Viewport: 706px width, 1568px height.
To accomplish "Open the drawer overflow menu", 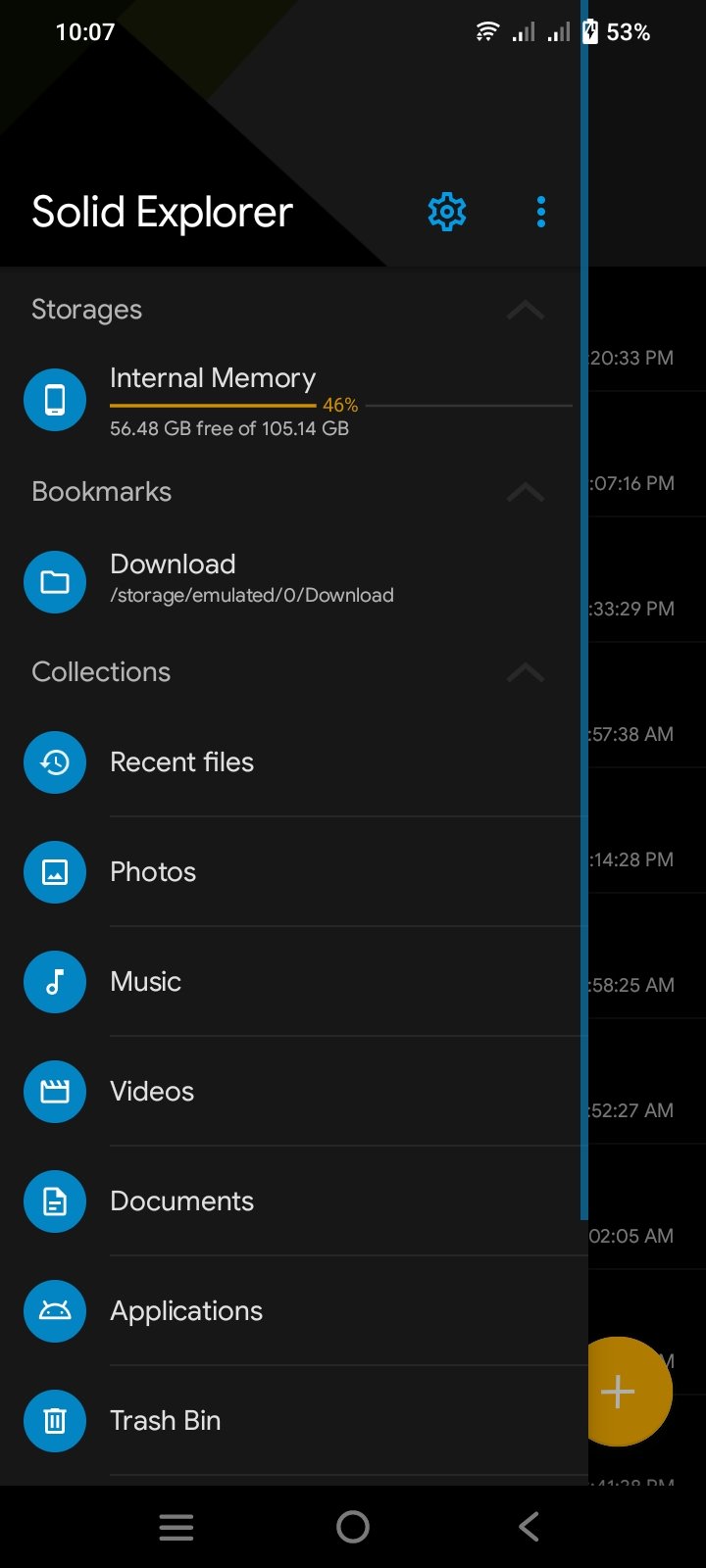I will 540,212.
